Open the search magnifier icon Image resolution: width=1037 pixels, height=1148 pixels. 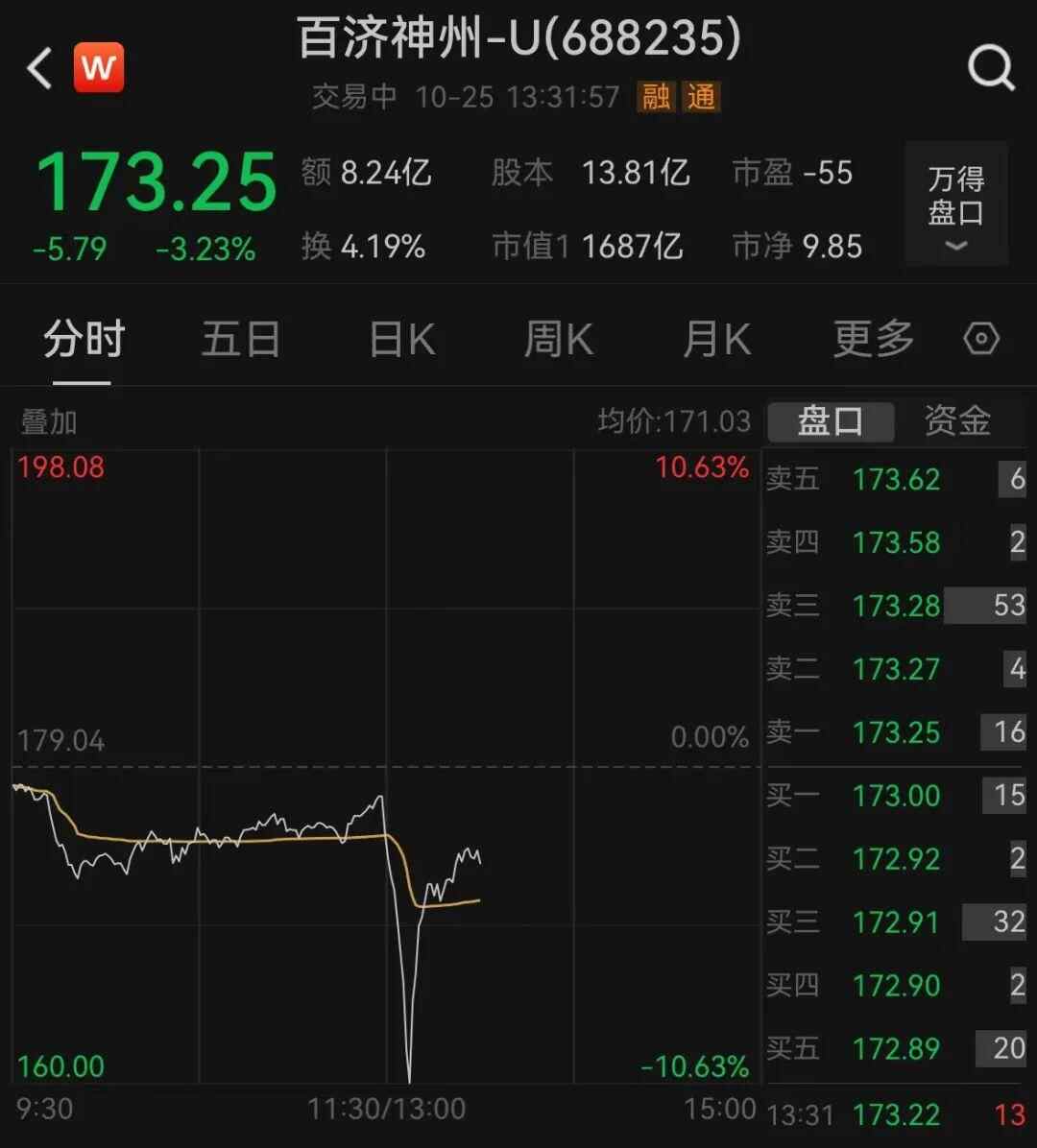pyautogui.click(x=990, y=69)
